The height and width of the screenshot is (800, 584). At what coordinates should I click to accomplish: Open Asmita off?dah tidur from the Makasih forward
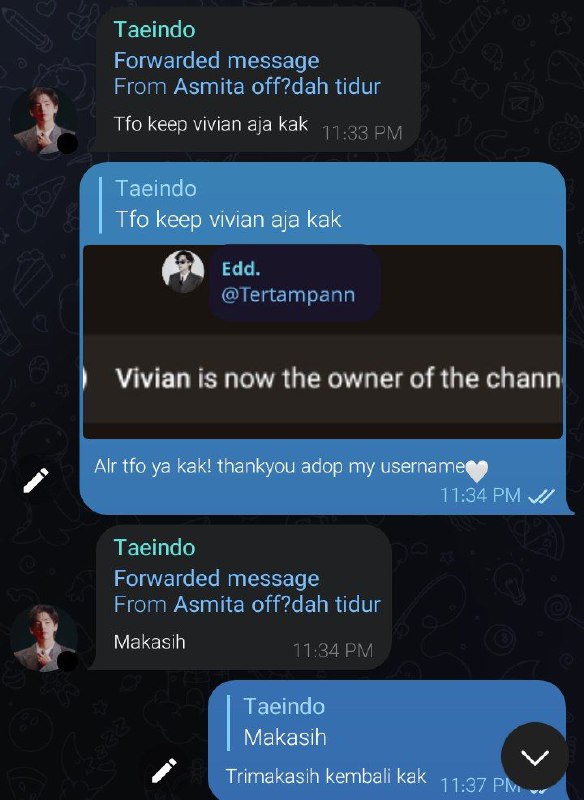pyautogui.click(x=277, y=605)
